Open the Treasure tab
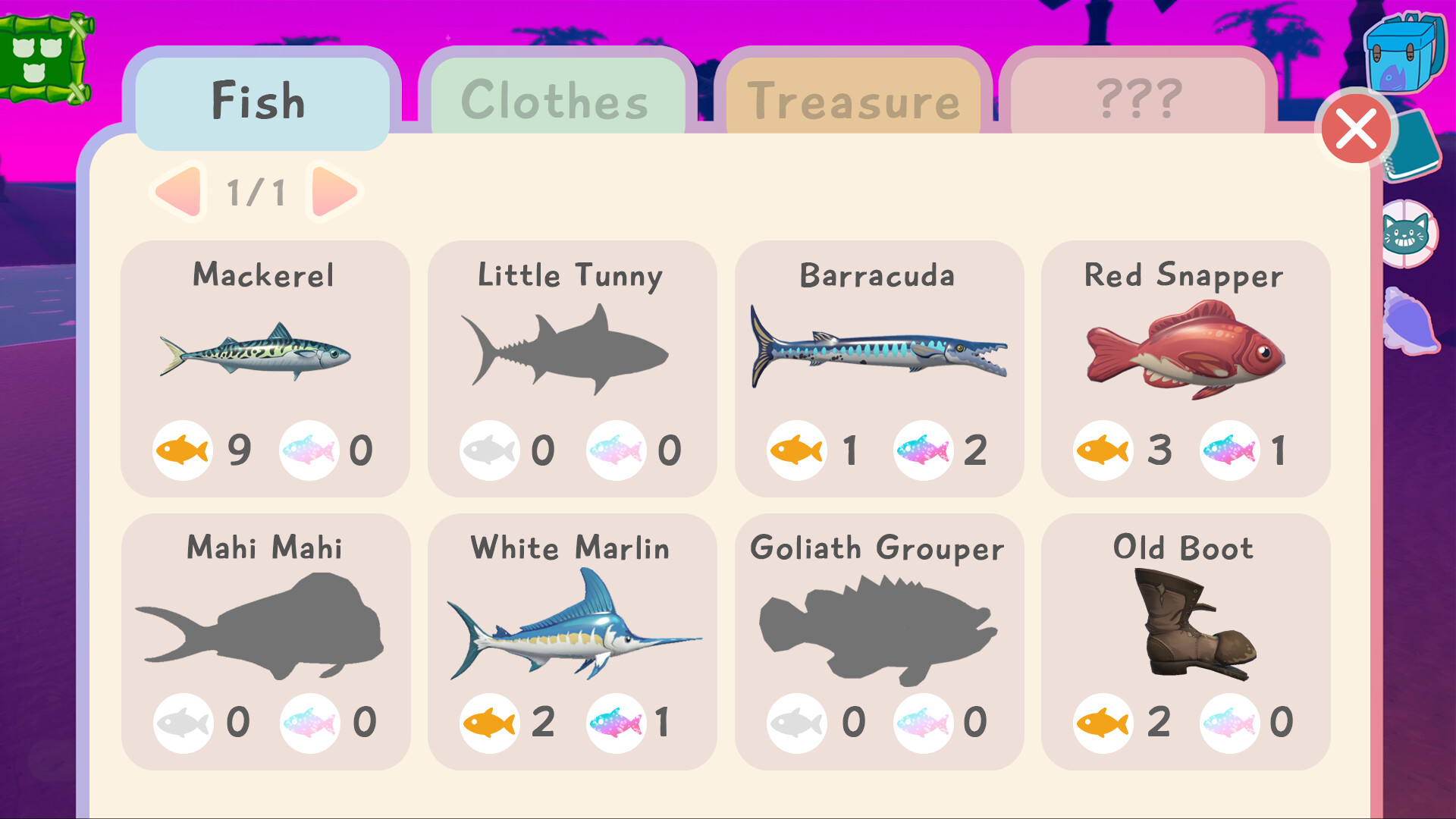Viewport: 1456px width, 819px height. click(x=853, y=101)
